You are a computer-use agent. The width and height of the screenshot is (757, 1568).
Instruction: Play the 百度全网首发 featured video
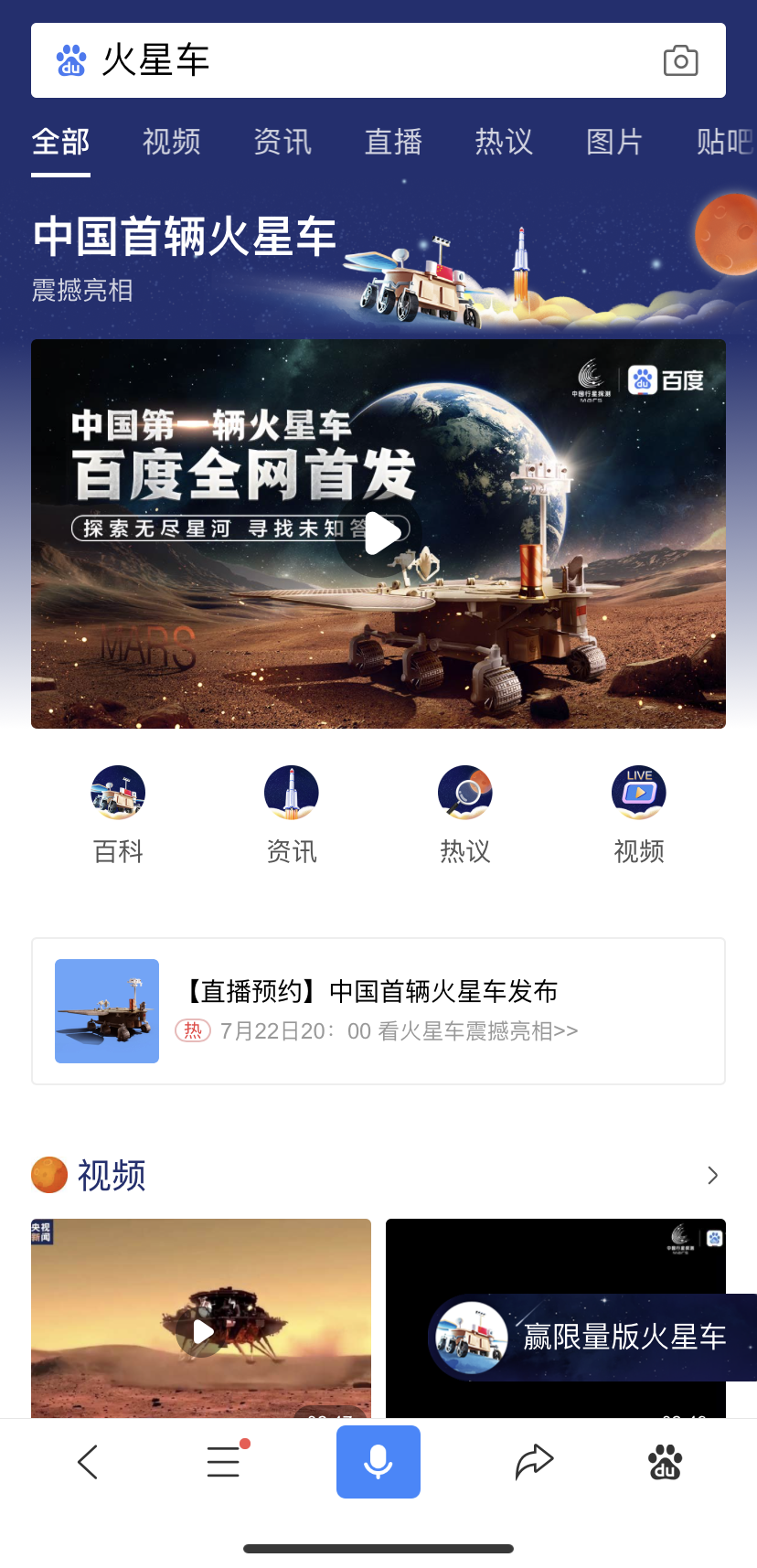pyautogui.click(x=378, y=534)
